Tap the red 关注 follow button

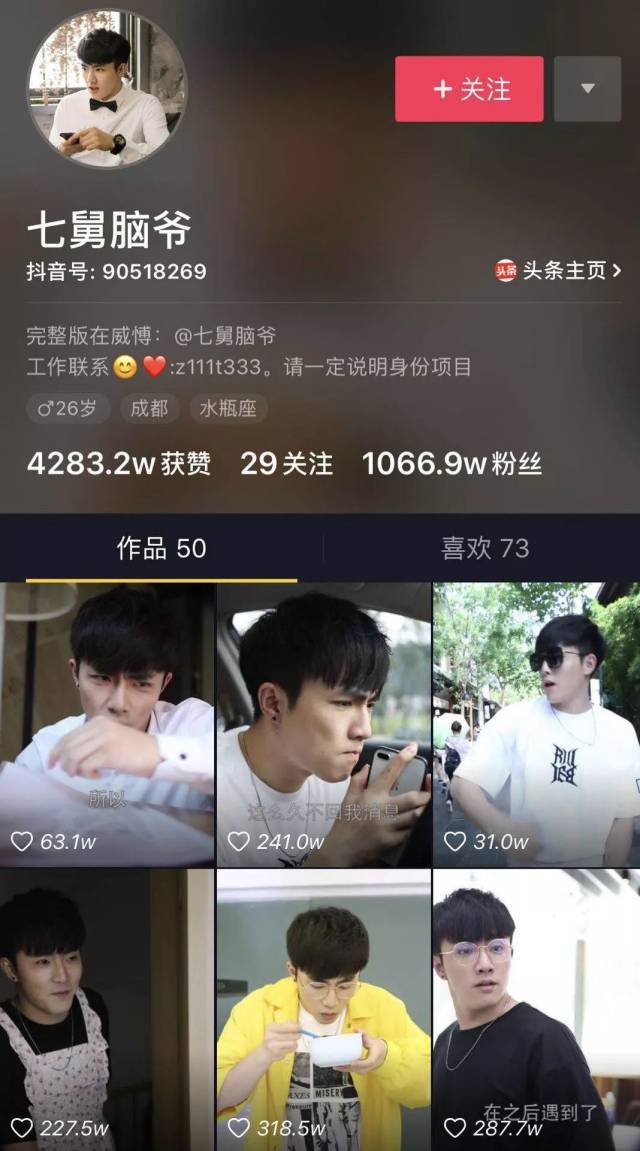[x=469, y=89]
